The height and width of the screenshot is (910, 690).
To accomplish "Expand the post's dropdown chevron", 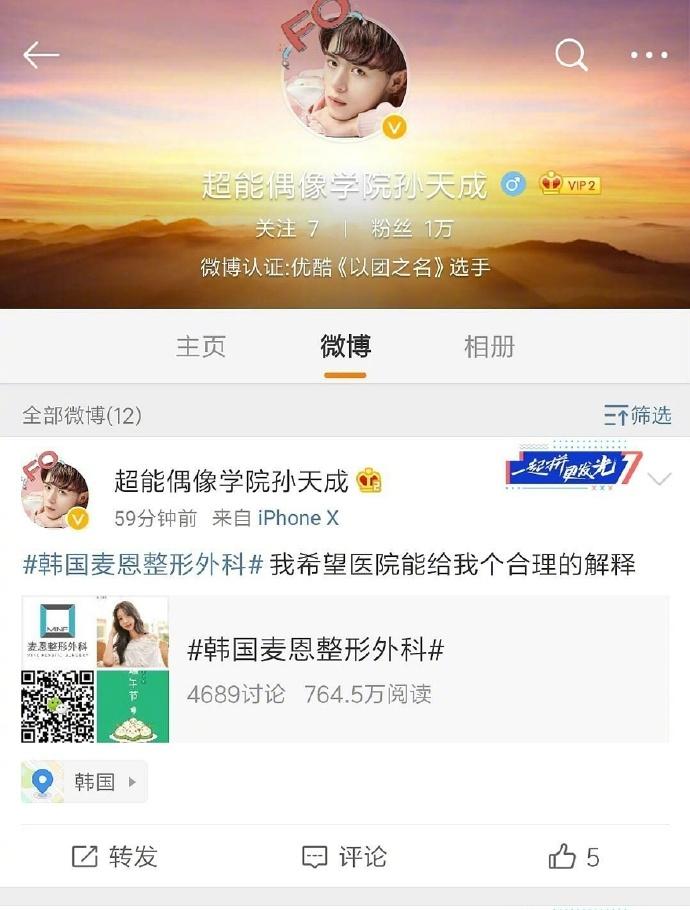I will pos(660,480).
